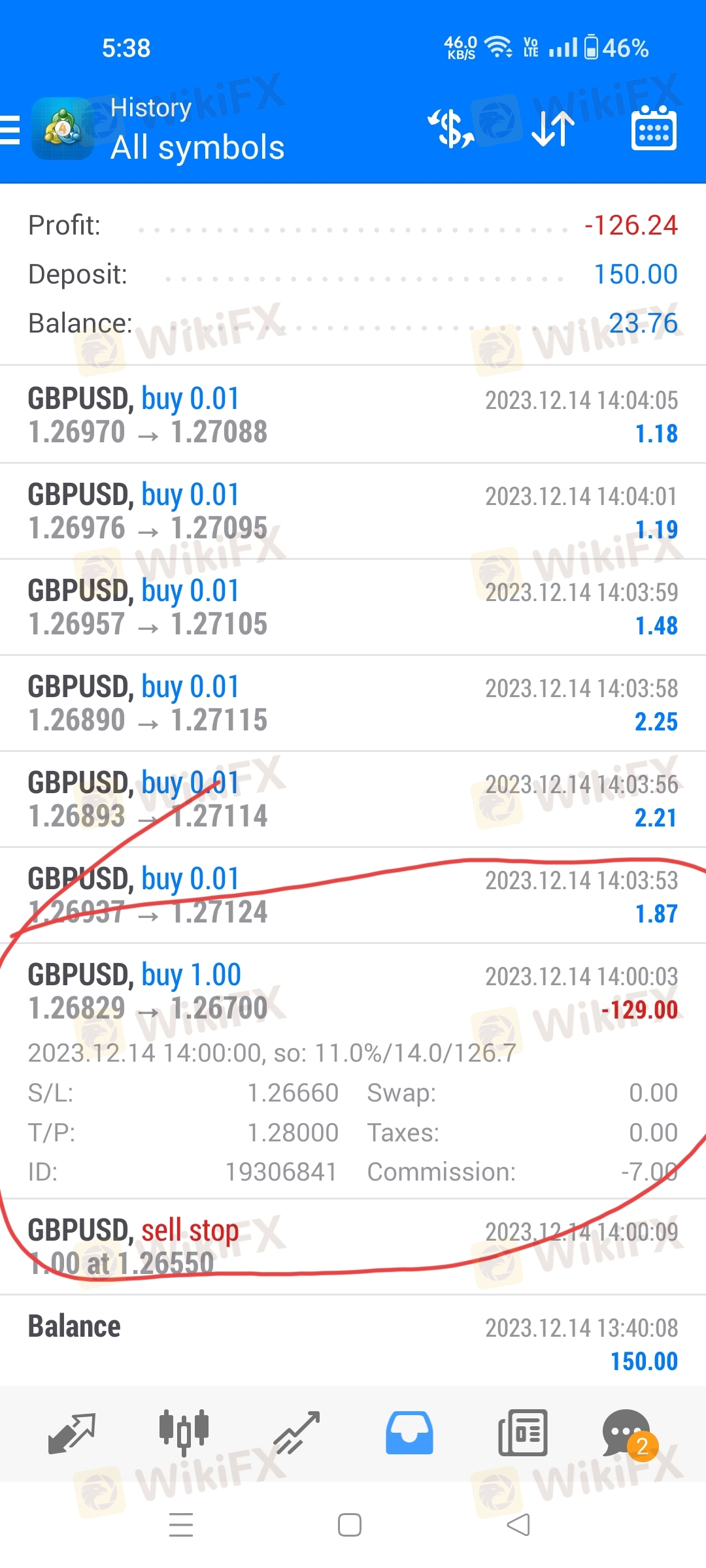
Task: Expand the GBPUSD trade closed at 14:04:05
Action: (x=353, y=415)
